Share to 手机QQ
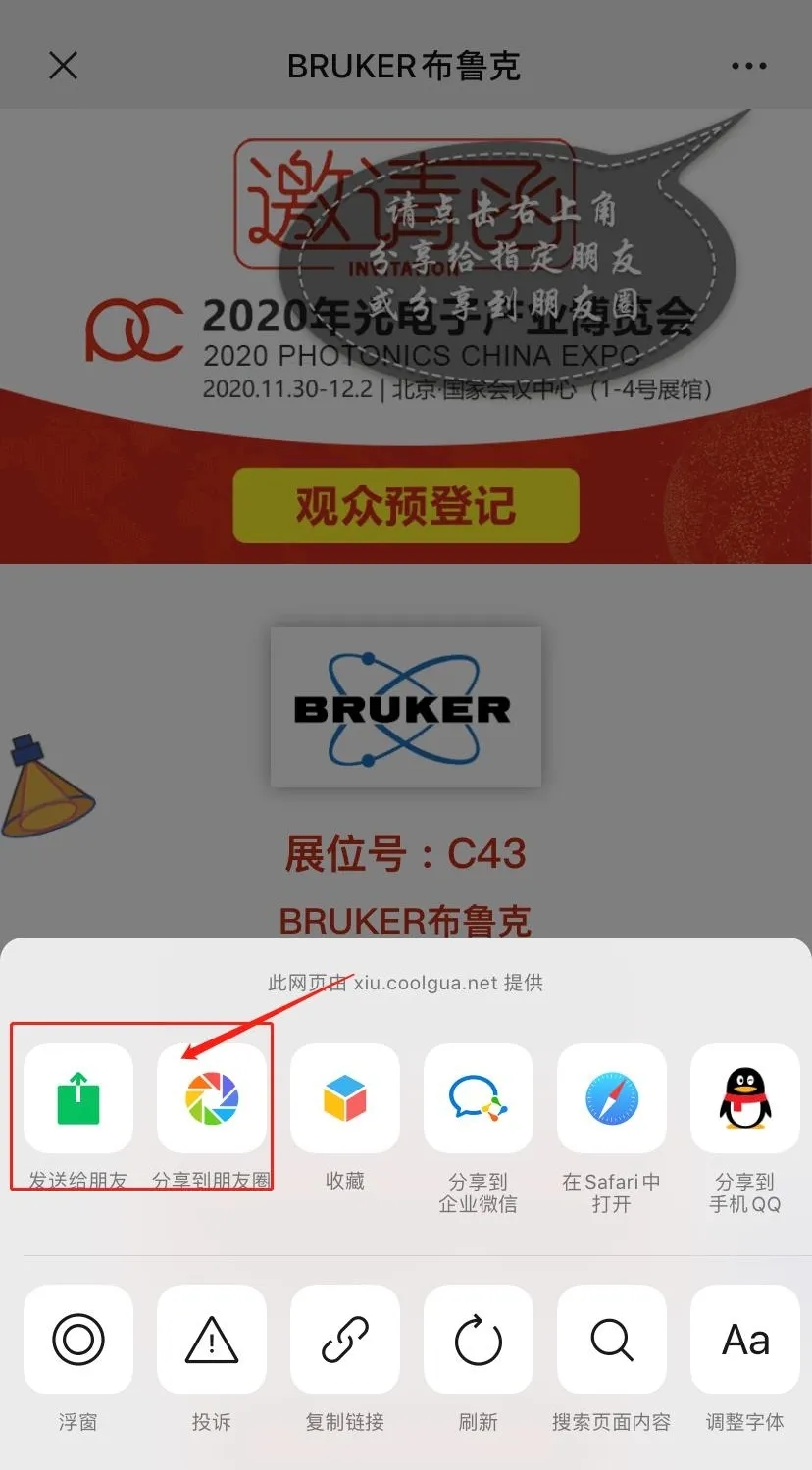This screenshot has height=1470, width=812. click(x=745, y=1098)
